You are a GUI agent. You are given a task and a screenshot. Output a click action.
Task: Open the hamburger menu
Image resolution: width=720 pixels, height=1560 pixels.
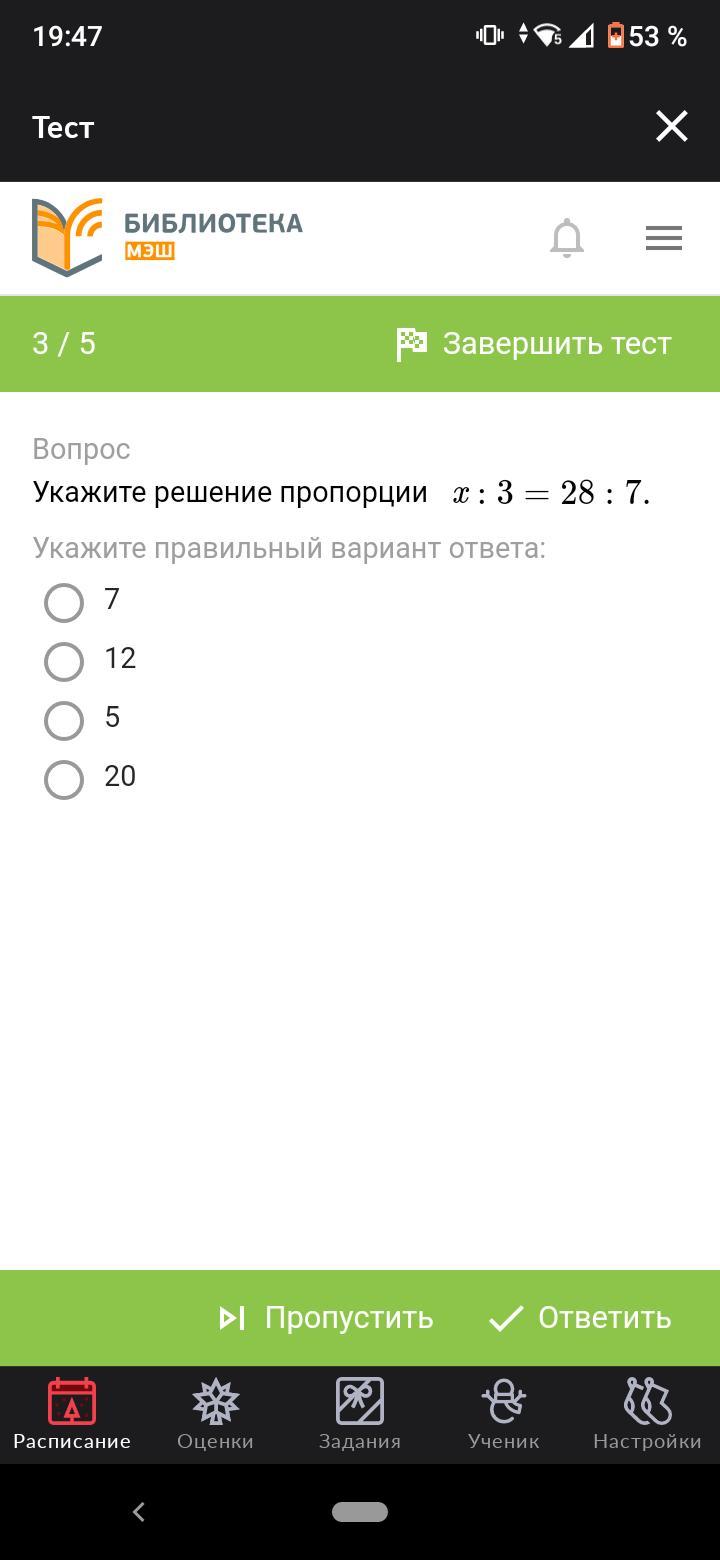[x=664, y=238]
